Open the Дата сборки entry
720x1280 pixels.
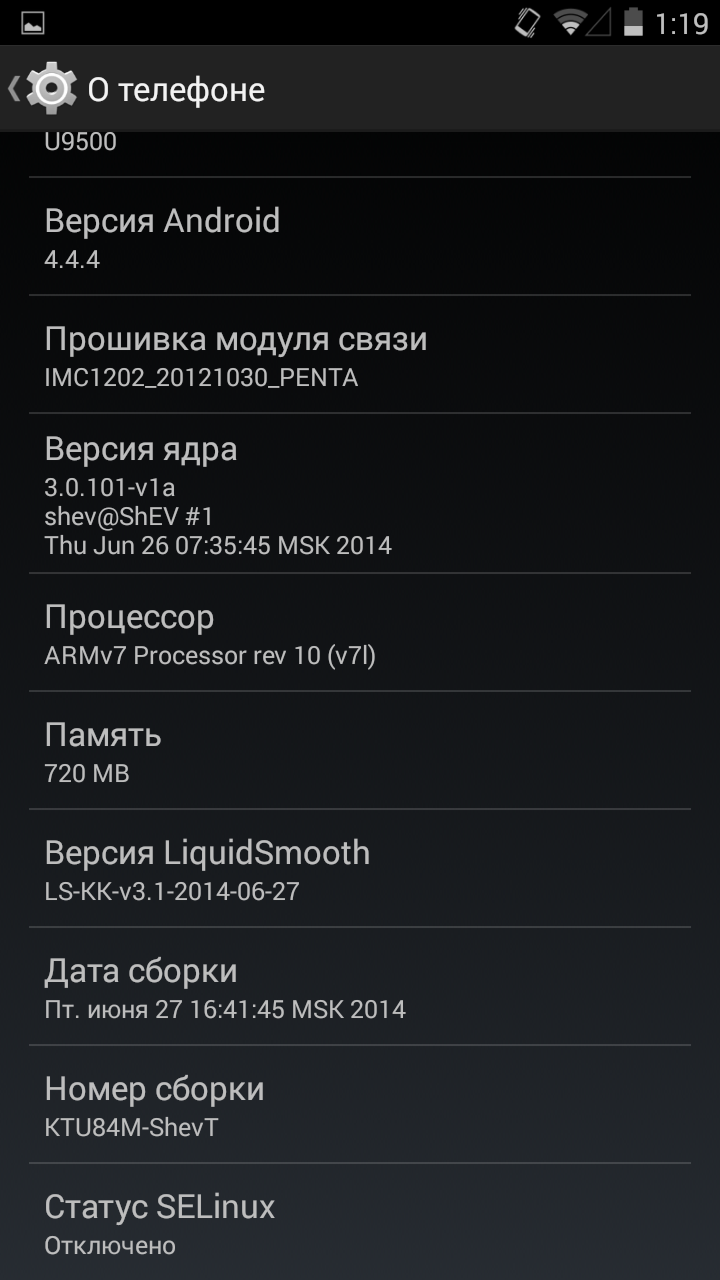tap(360, 987)
